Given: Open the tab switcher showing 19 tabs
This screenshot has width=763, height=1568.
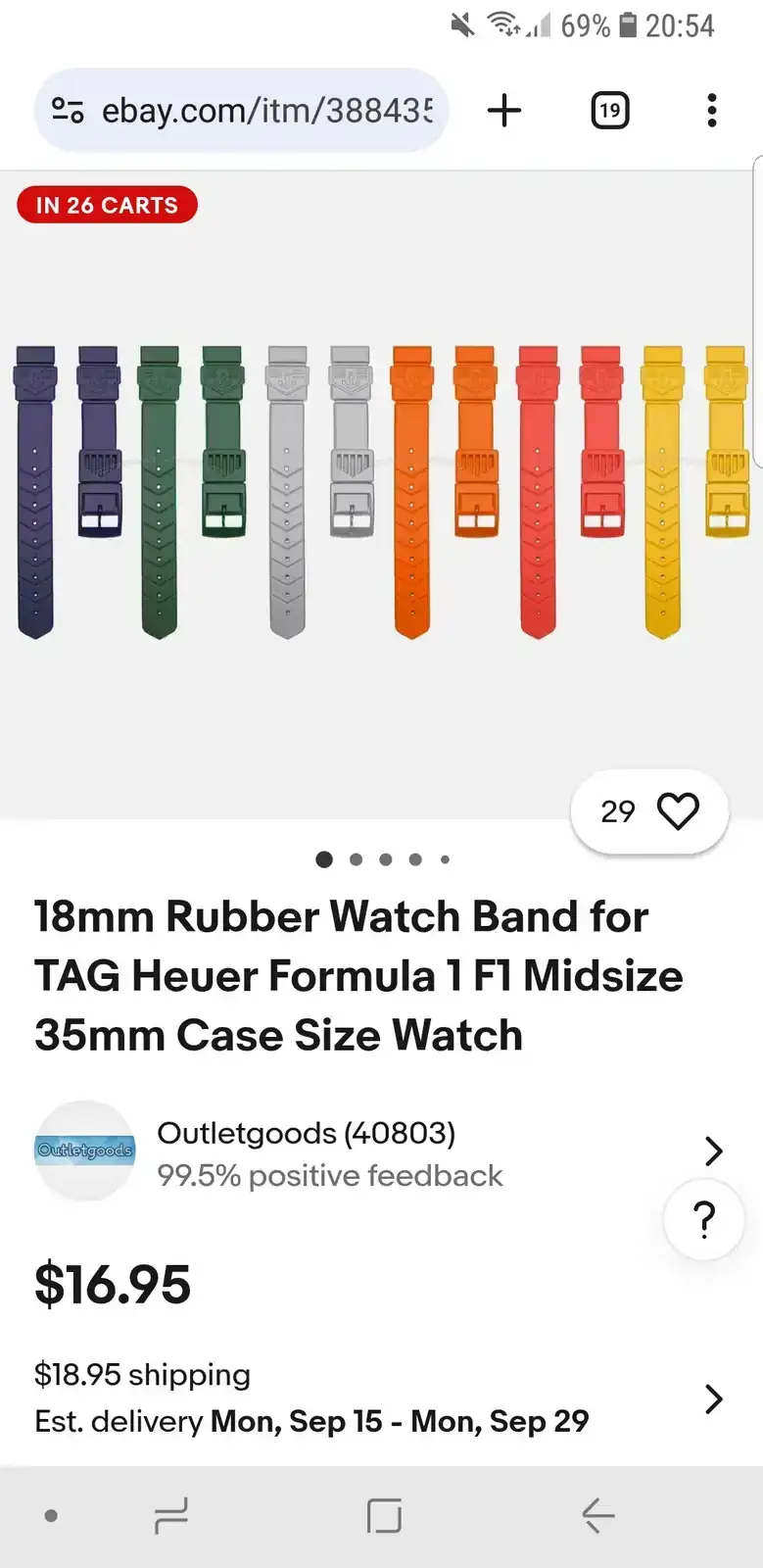Looking at the screenshot, I should 609,110.
